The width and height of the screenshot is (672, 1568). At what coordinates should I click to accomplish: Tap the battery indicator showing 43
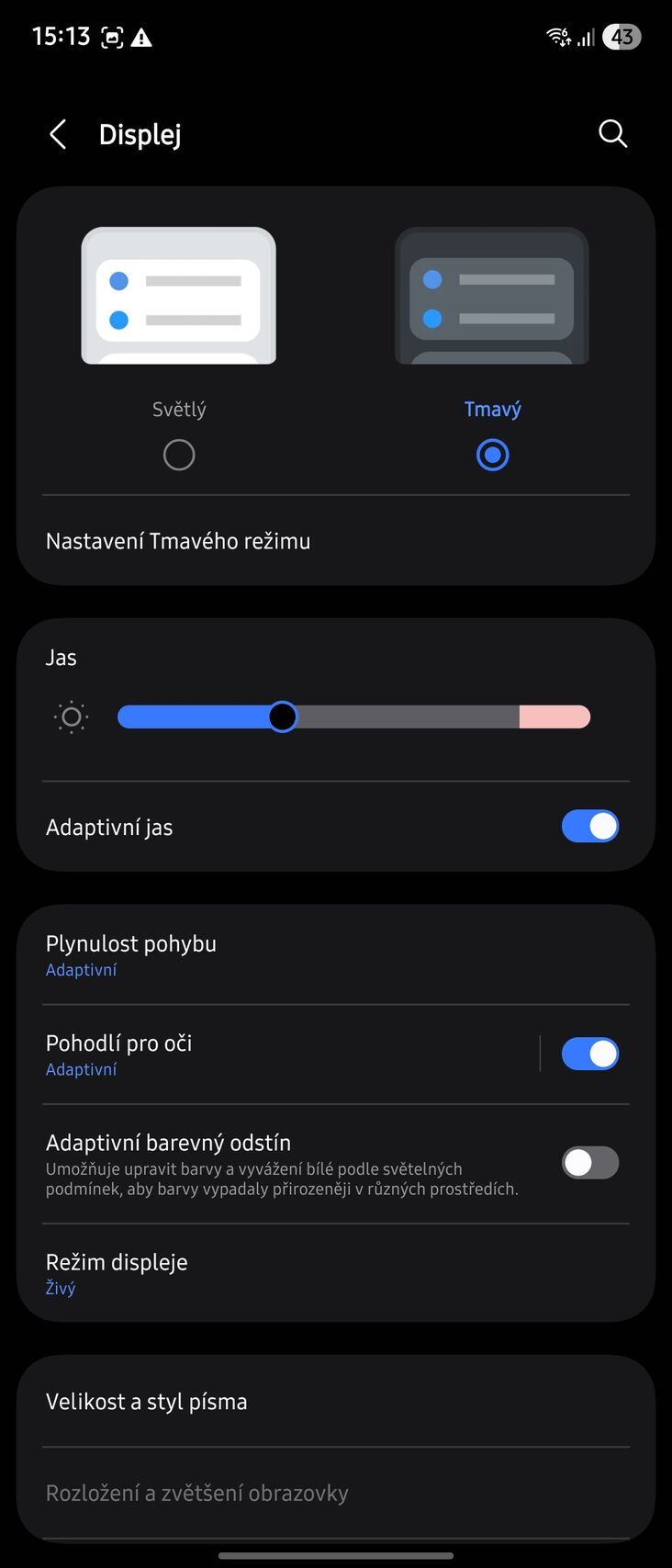click(x=622, y=37)
